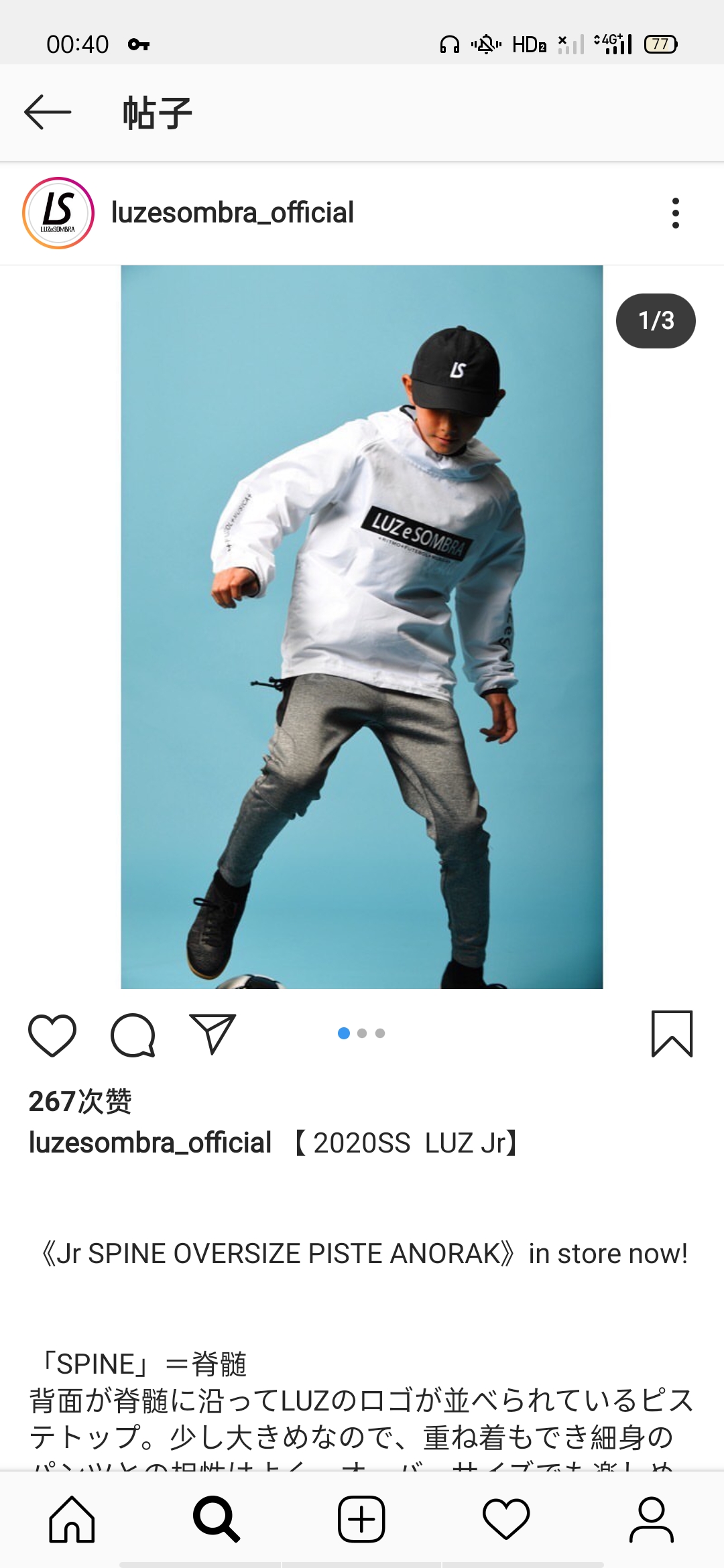The width and height of the screenshot is (724, 1568).
Task: Open luzesombra_official profile picture
Action: 58,213
